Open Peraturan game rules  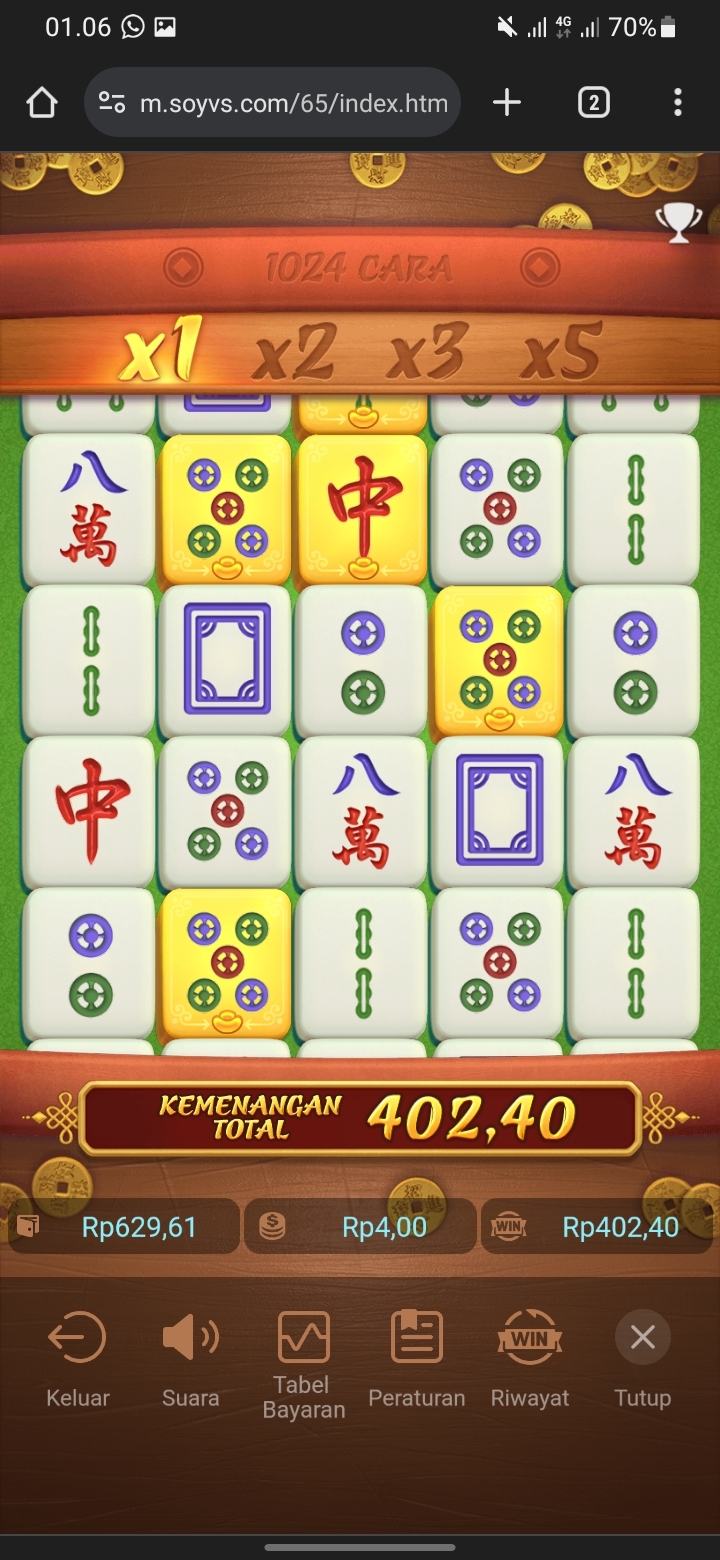coord(417,1356)
